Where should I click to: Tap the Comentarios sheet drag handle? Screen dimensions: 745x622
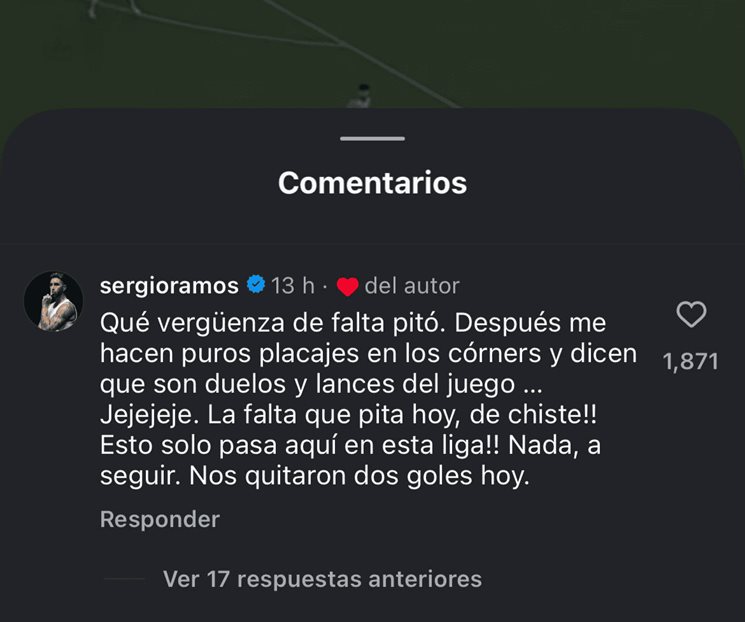tap(372, 139)
